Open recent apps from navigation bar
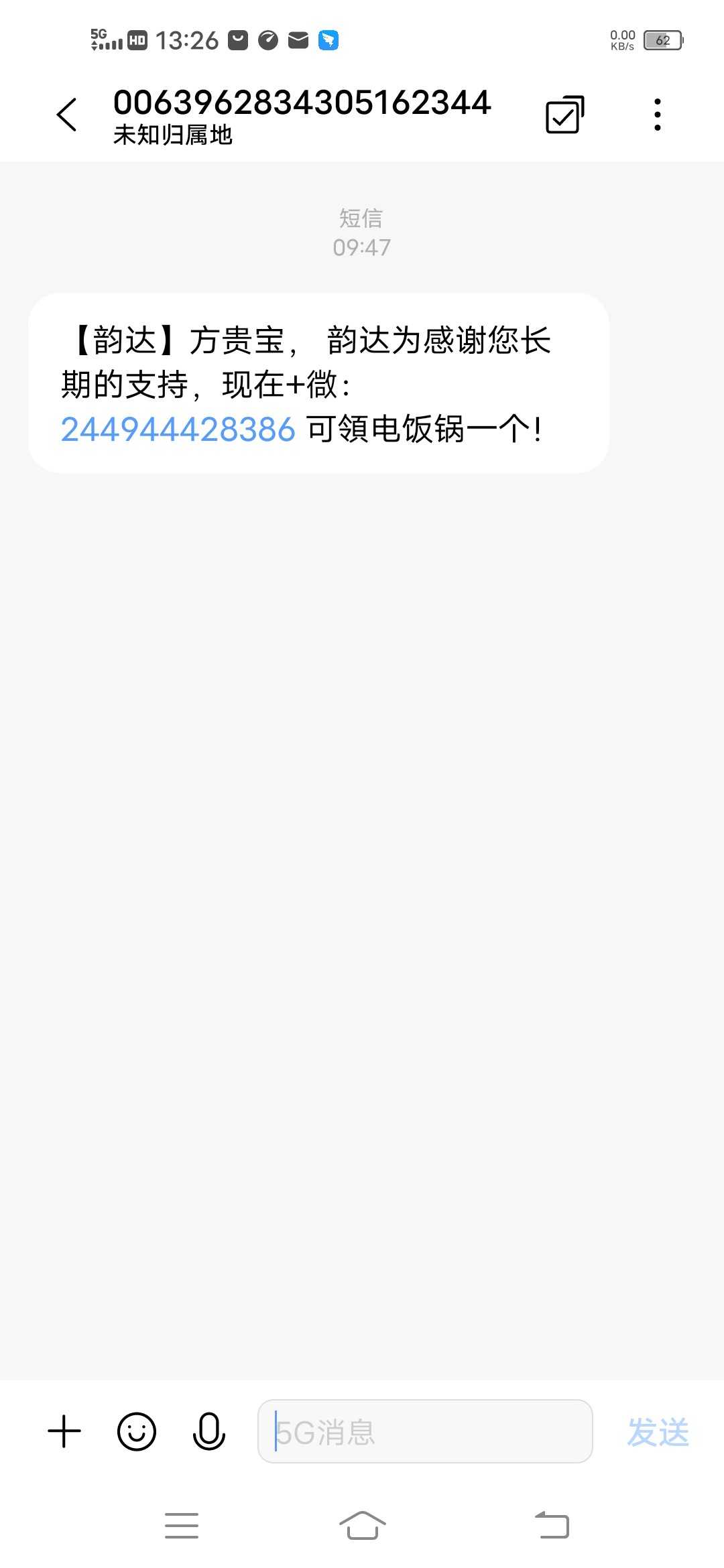Viewport: 724px width, 1568px height. [x=182, y=1525]
